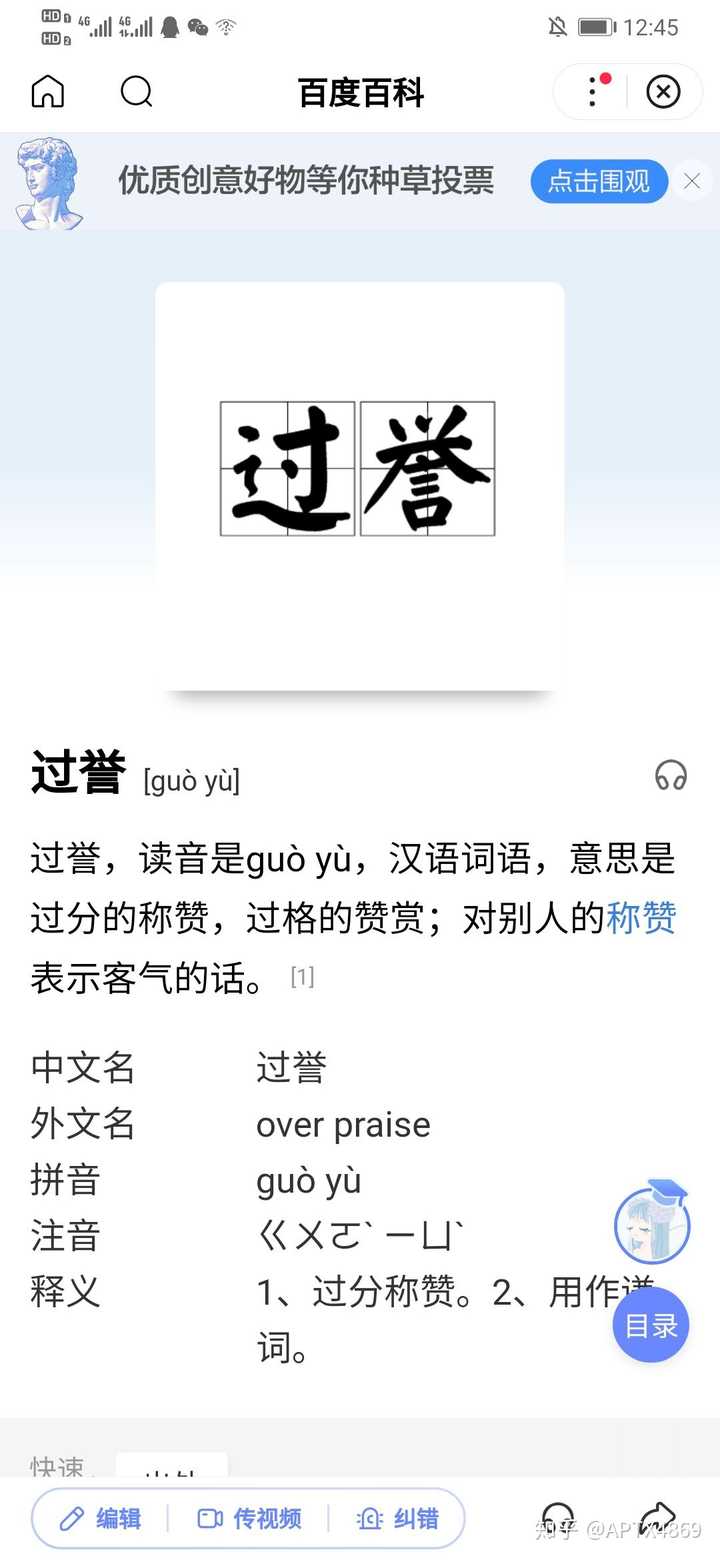Tap the search magnifier icon
Screen dimensions: 720x1560
[138, 91]
